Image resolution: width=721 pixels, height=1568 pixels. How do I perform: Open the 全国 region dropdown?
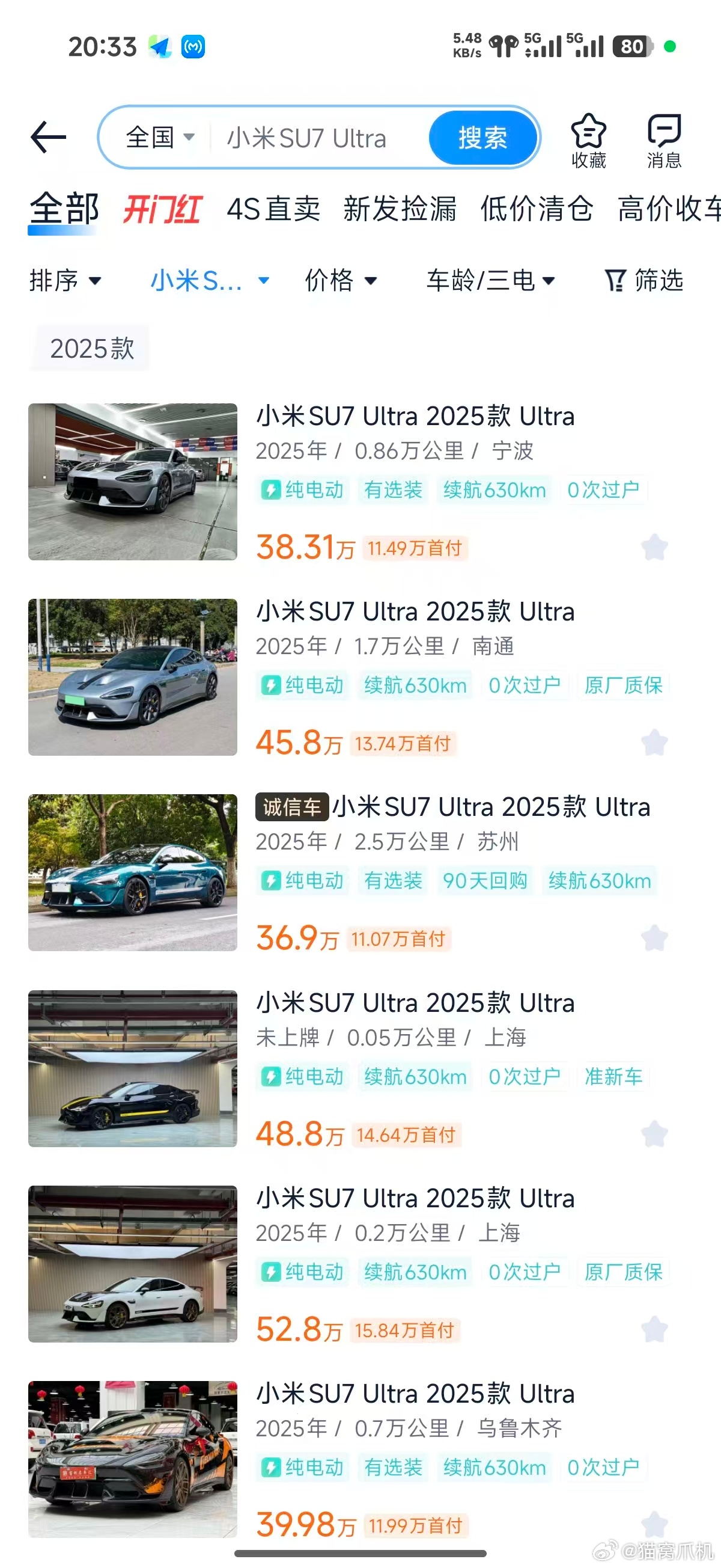160,138
